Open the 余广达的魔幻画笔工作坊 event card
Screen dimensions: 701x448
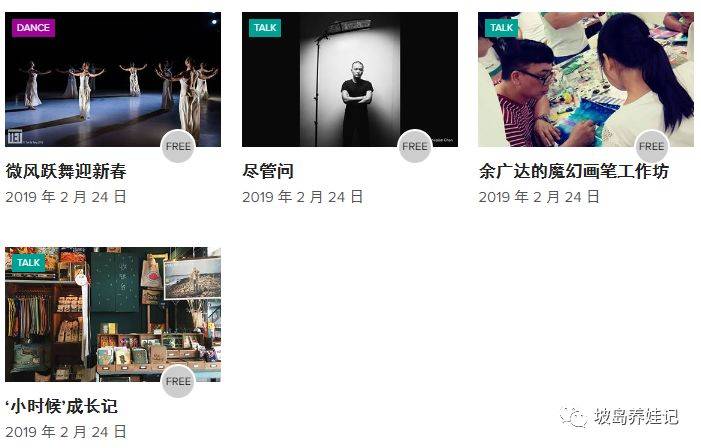point(585,80)
